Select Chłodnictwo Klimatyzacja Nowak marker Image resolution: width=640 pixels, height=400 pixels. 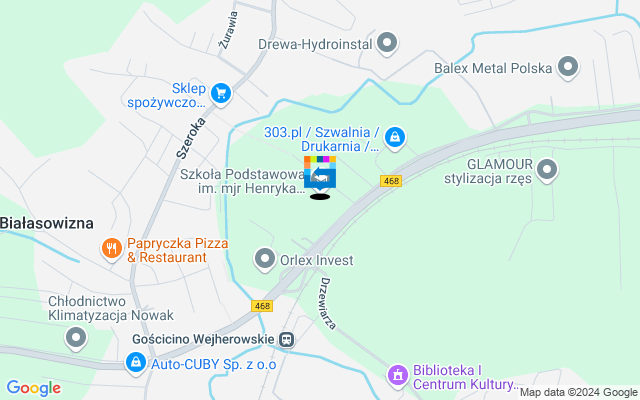[76, 339]
